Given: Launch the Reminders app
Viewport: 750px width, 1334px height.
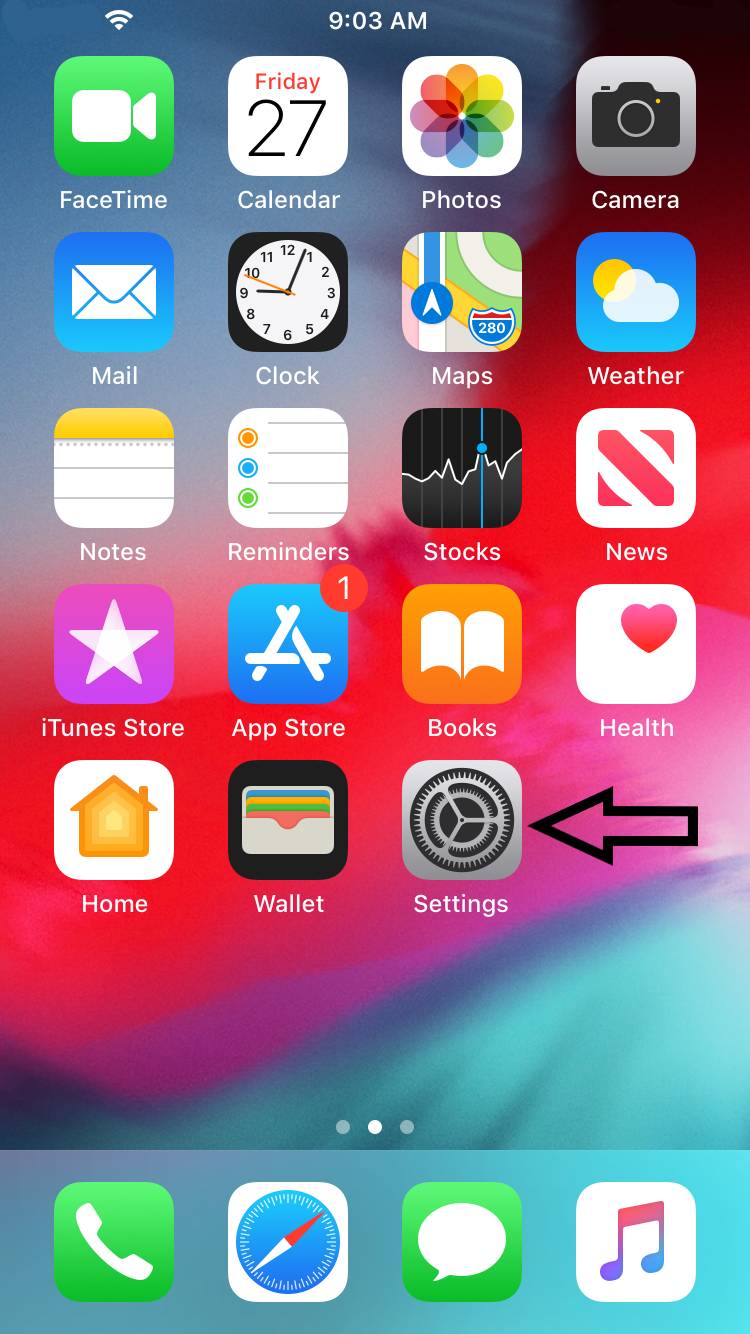Looking at the screenshot, I should 288,468.
